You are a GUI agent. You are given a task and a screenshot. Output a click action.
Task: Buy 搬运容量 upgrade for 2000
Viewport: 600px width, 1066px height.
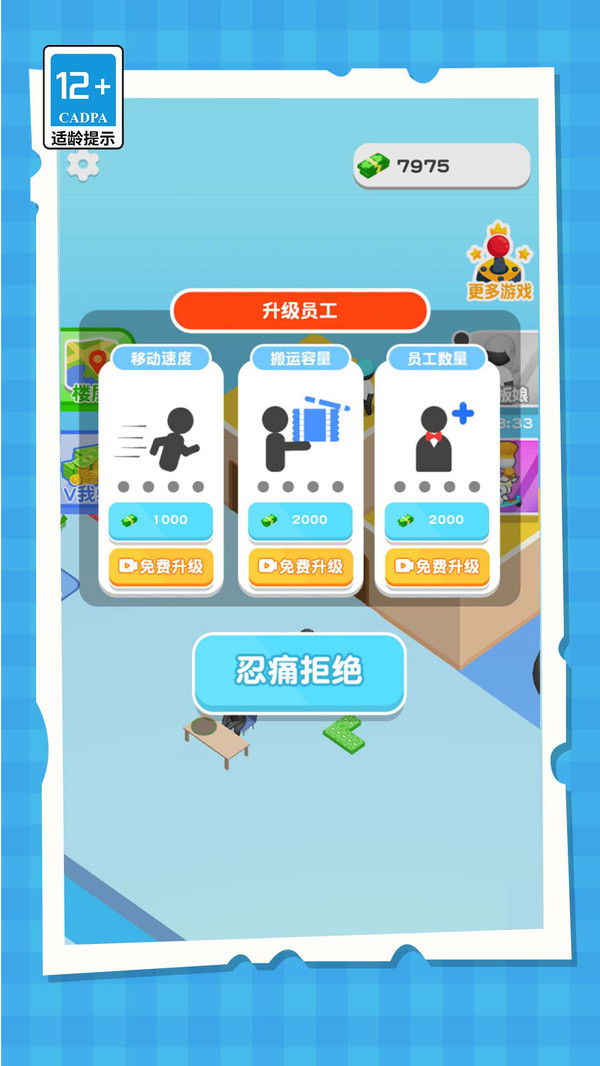click(x=300, y=521)
